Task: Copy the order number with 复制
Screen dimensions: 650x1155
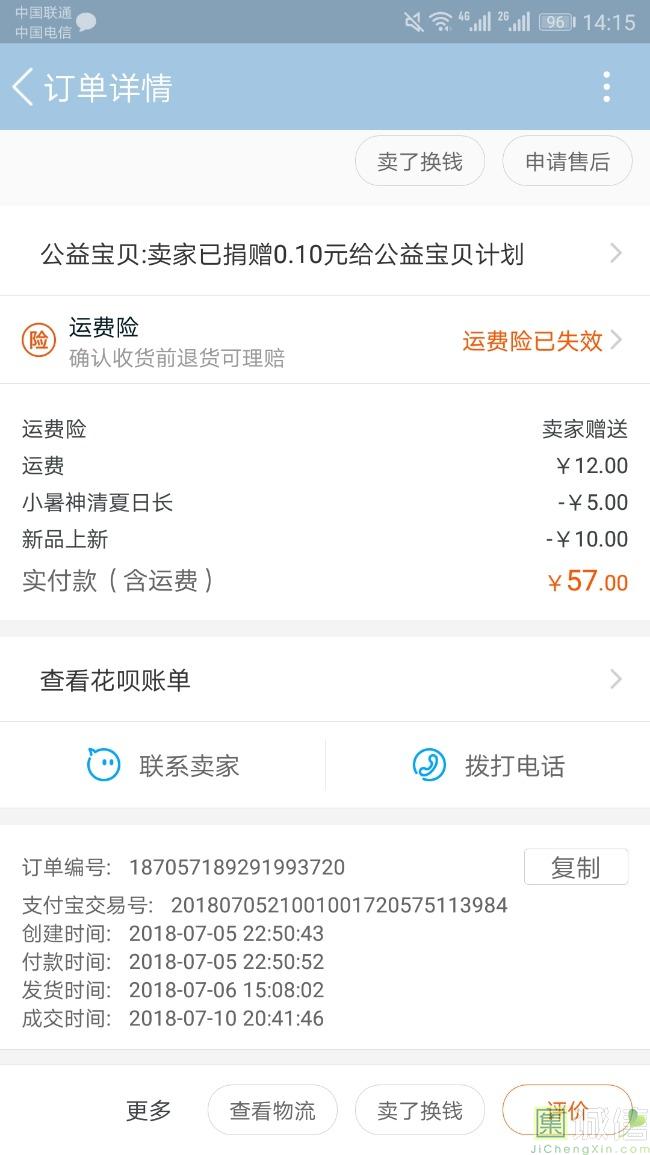Action: [576, 867]
